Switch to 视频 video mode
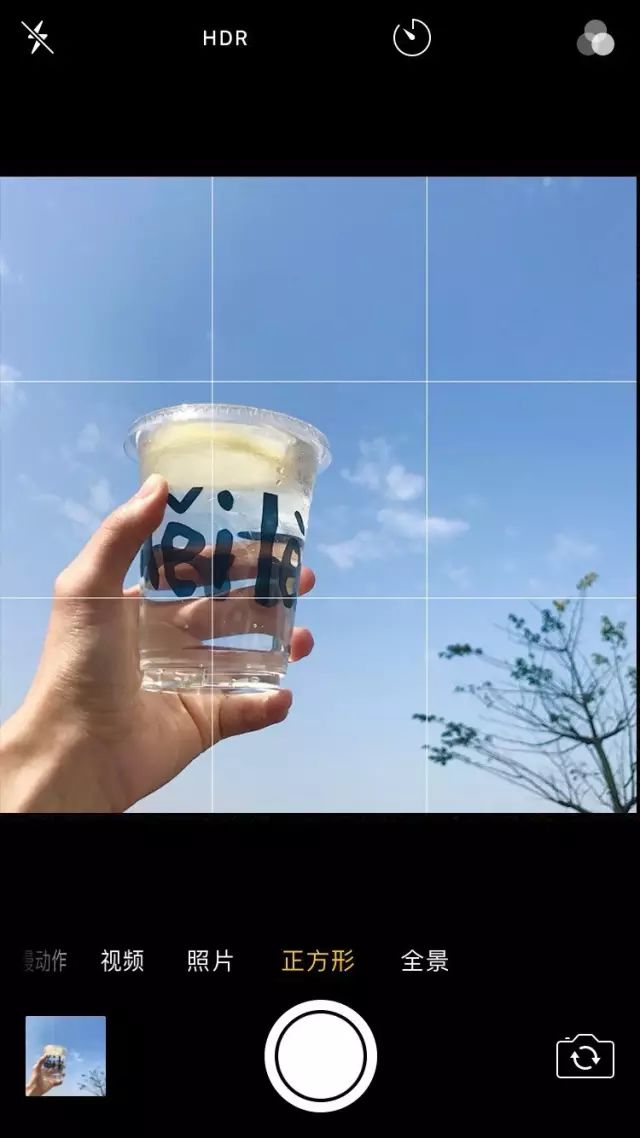 pyautogui.click(x=122, y=961)
